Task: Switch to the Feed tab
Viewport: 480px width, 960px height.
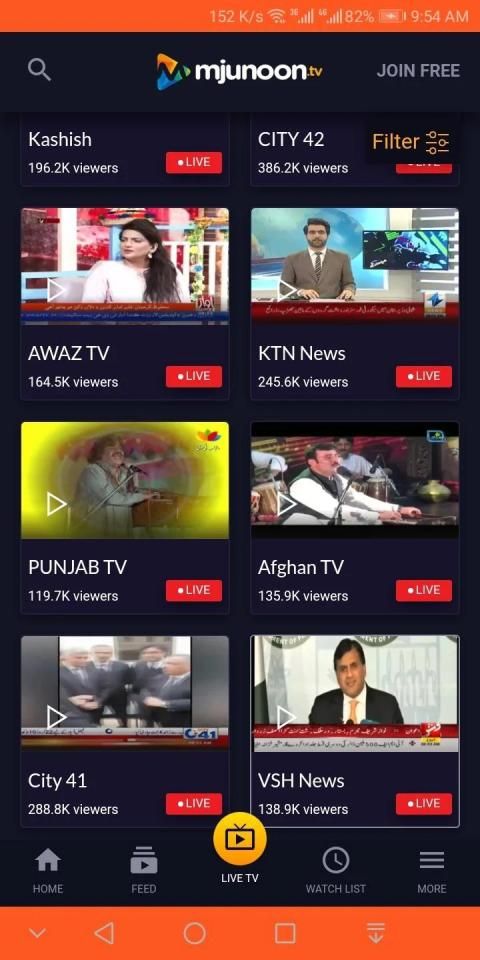Action: [x=144, y=871]
